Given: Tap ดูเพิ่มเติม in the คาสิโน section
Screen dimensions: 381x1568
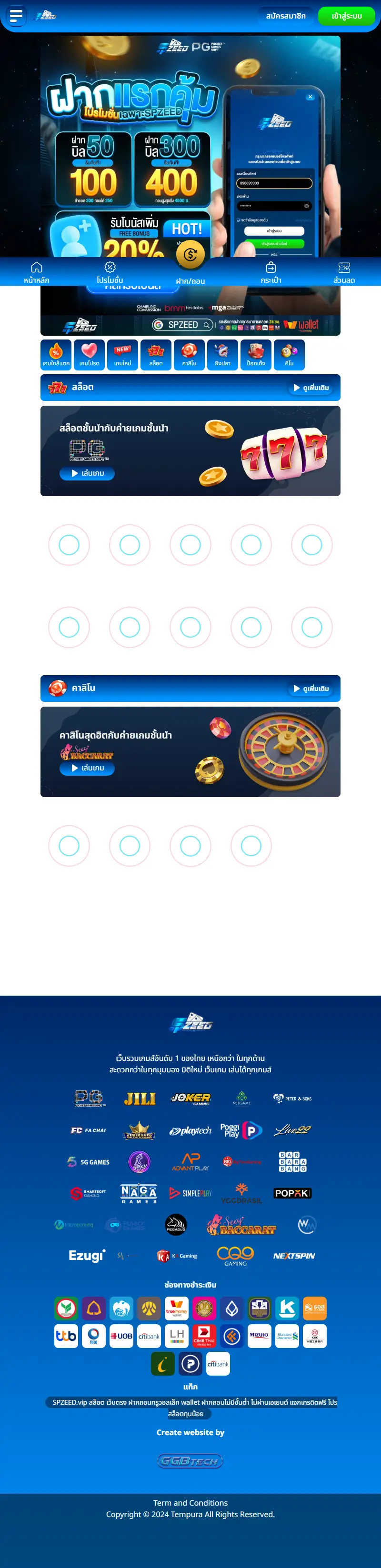Looking at the screenshot, I should point(311,689).
